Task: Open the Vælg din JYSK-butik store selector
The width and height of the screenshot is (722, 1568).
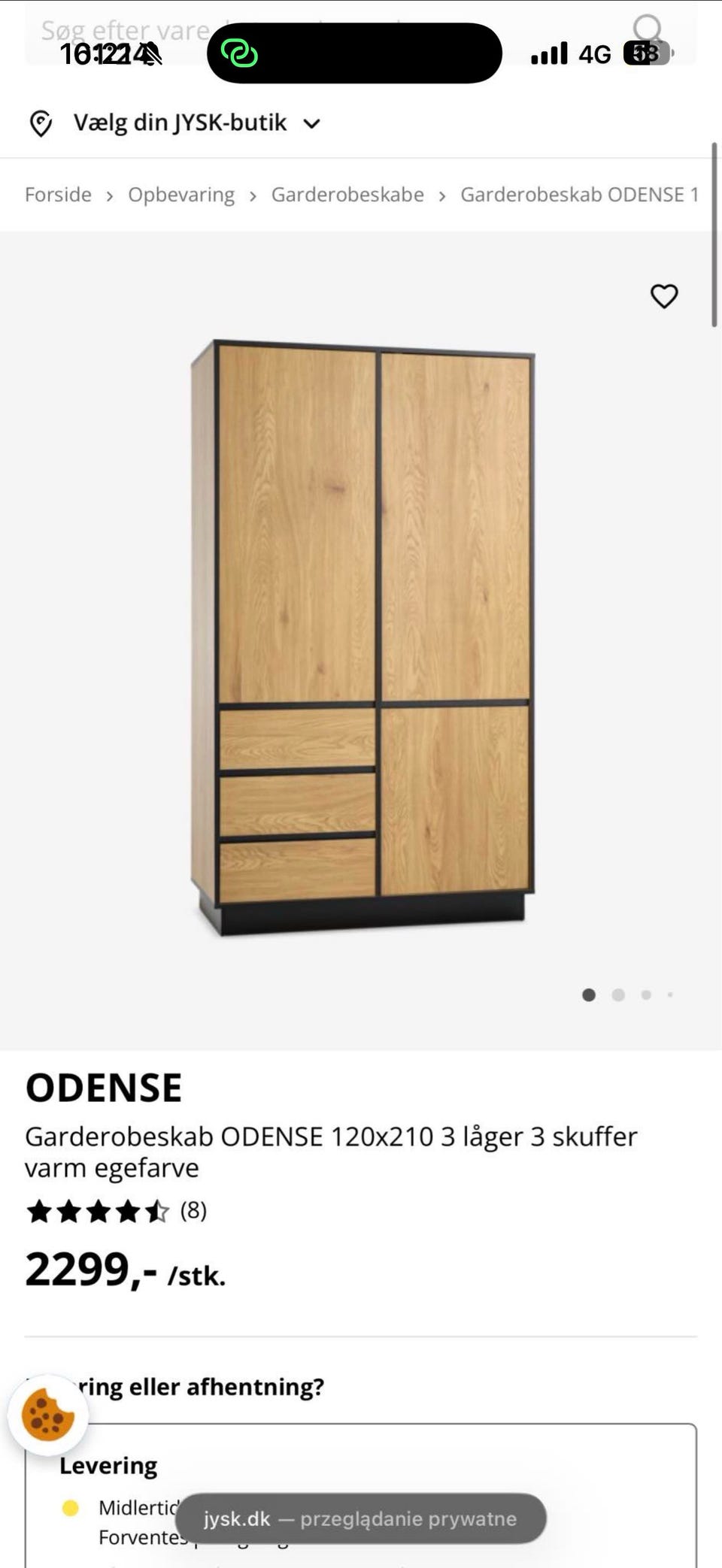Action: coord(180,122)
